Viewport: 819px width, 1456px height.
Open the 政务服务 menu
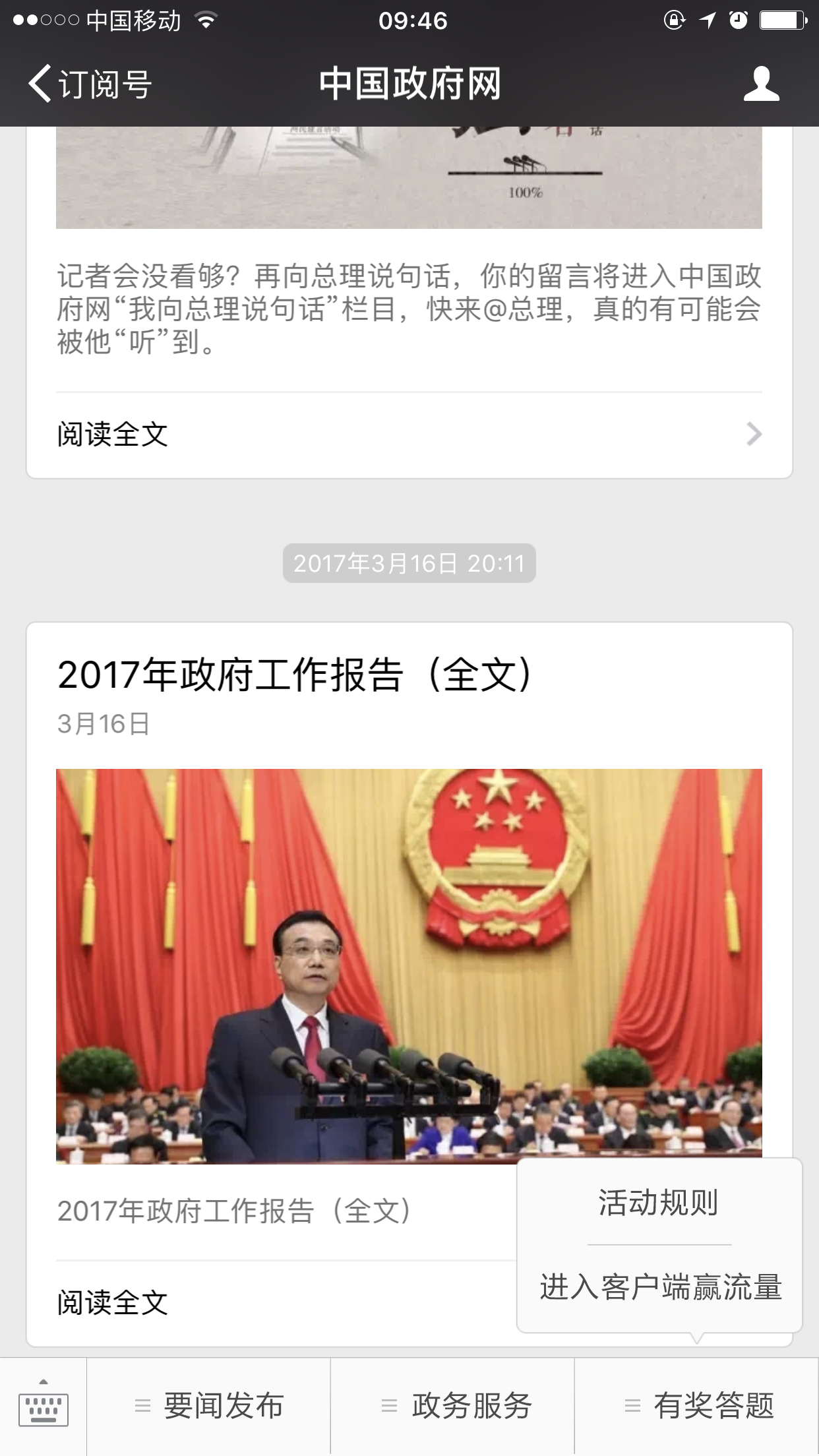click(x=456, y=1407)
